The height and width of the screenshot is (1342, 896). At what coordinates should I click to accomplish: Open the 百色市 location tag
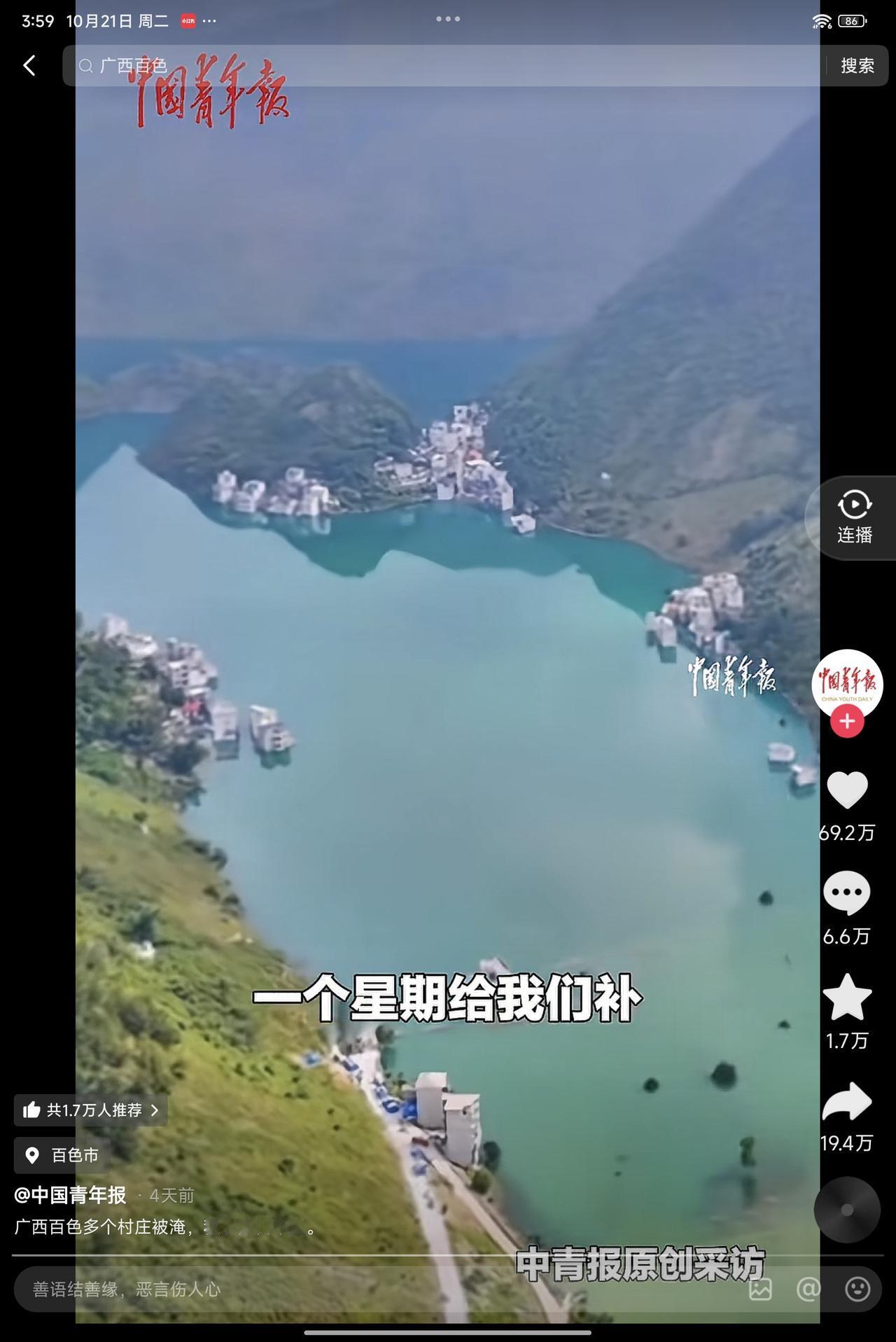62,1155
